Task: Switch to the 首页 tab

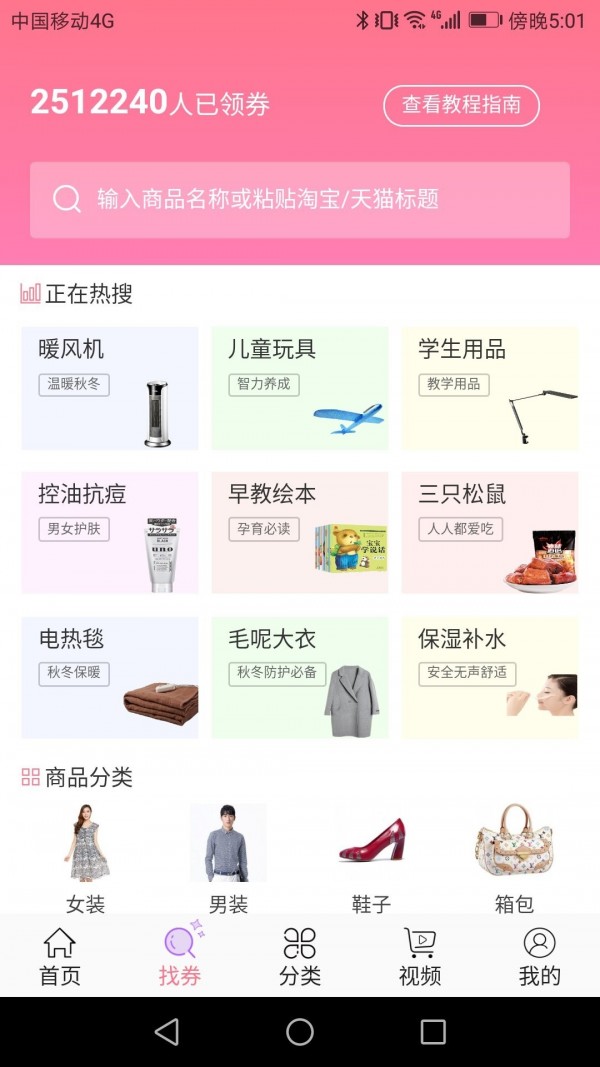Action: (x=60, y=957)
